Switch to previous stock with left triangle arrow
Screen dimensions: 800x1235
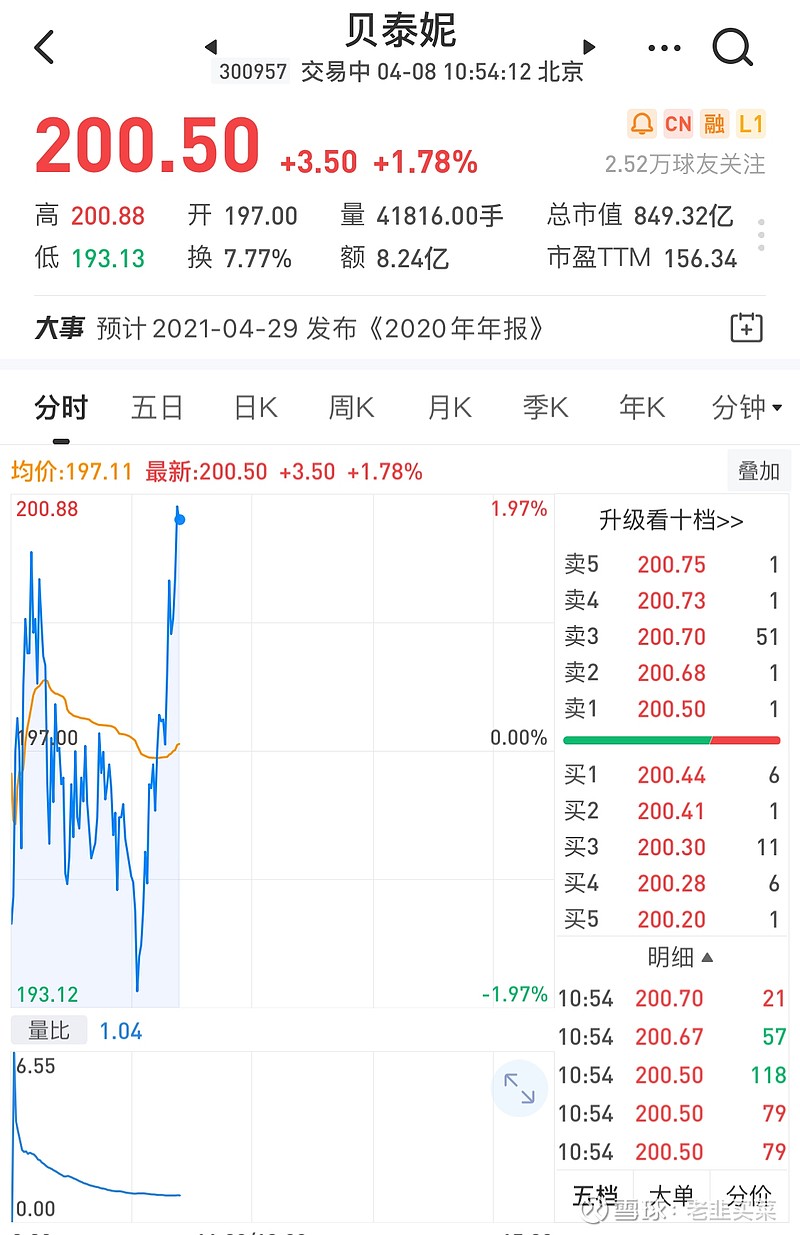click(x=211, y=46)
